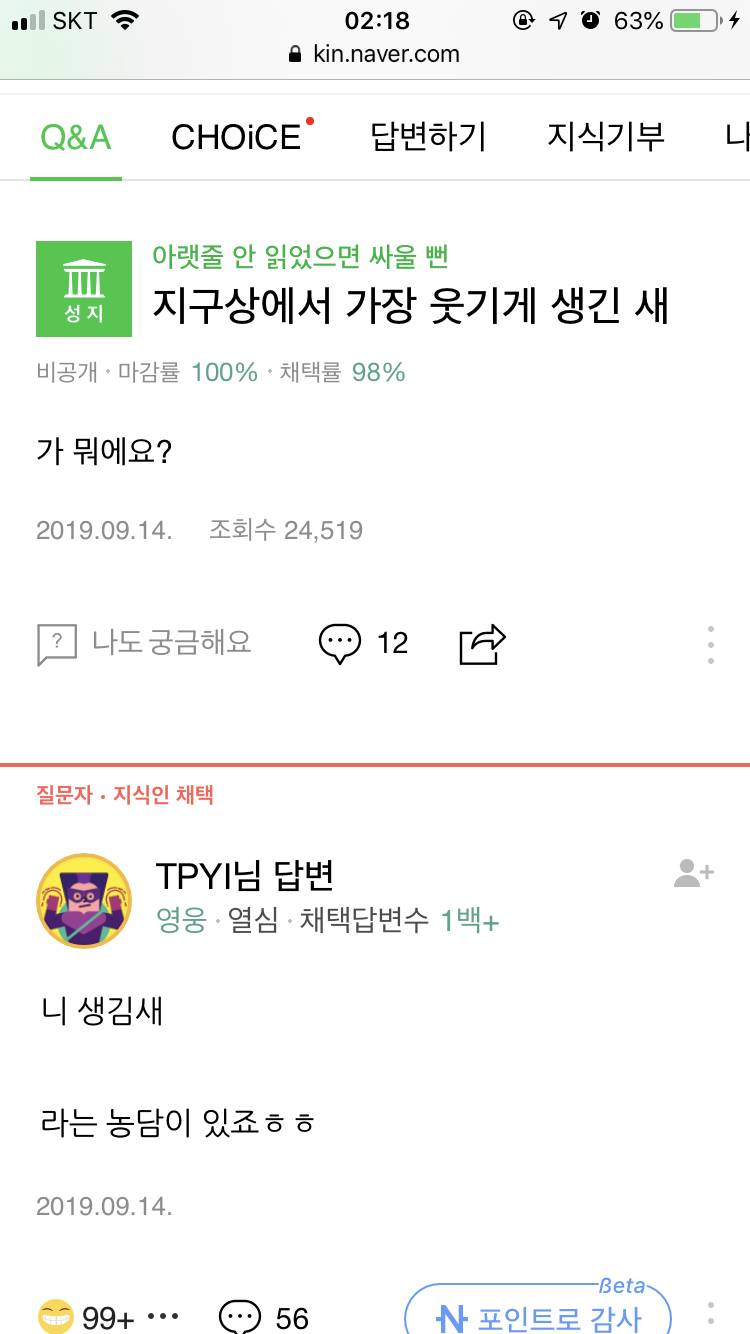This screenshot has width=750, height=1334.
Task: Open the question's three-dot options menu
Action: 710,644
